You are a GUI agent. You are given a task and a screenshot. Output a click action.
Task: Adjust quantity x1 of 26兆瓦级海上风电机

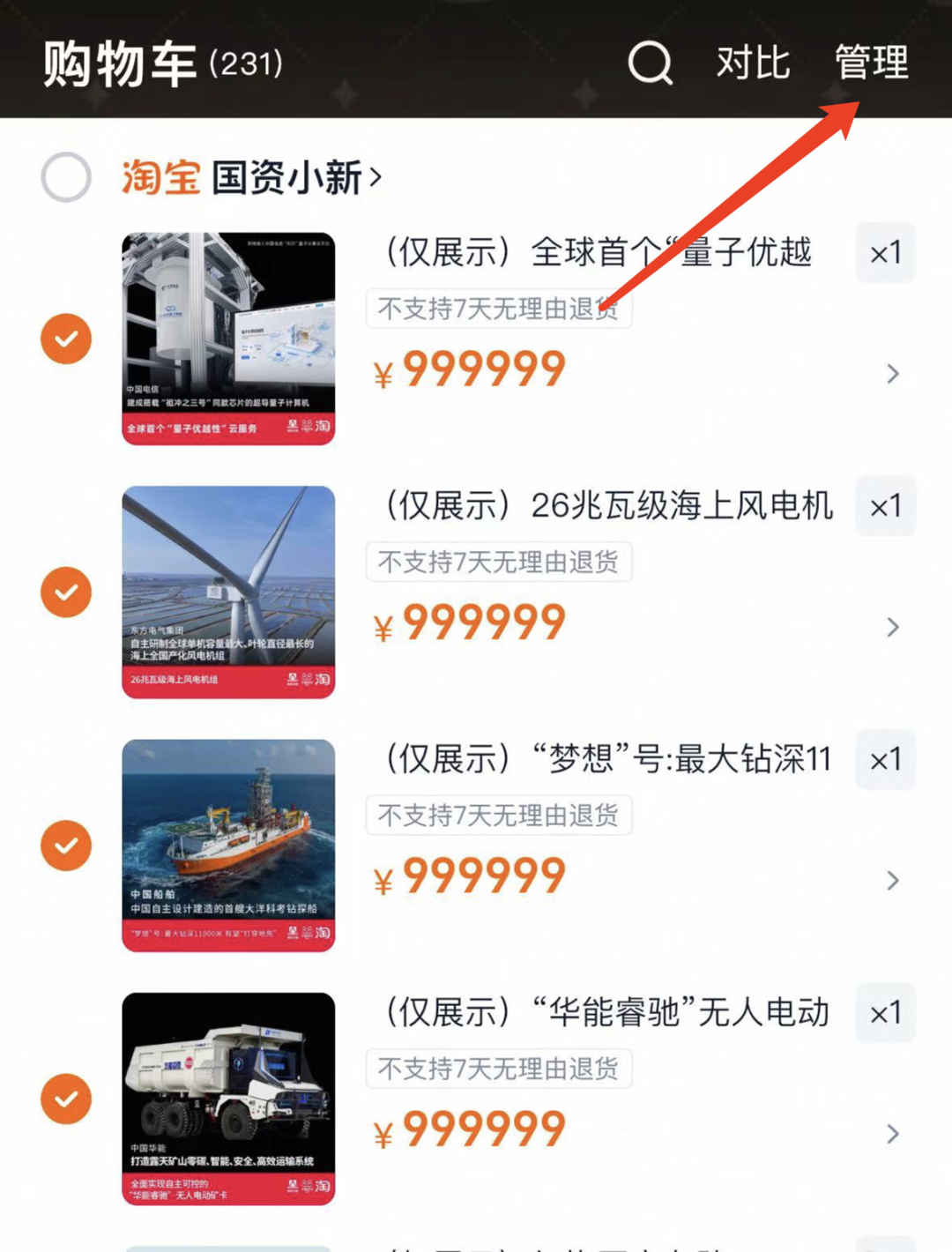(x=885, y=507)
